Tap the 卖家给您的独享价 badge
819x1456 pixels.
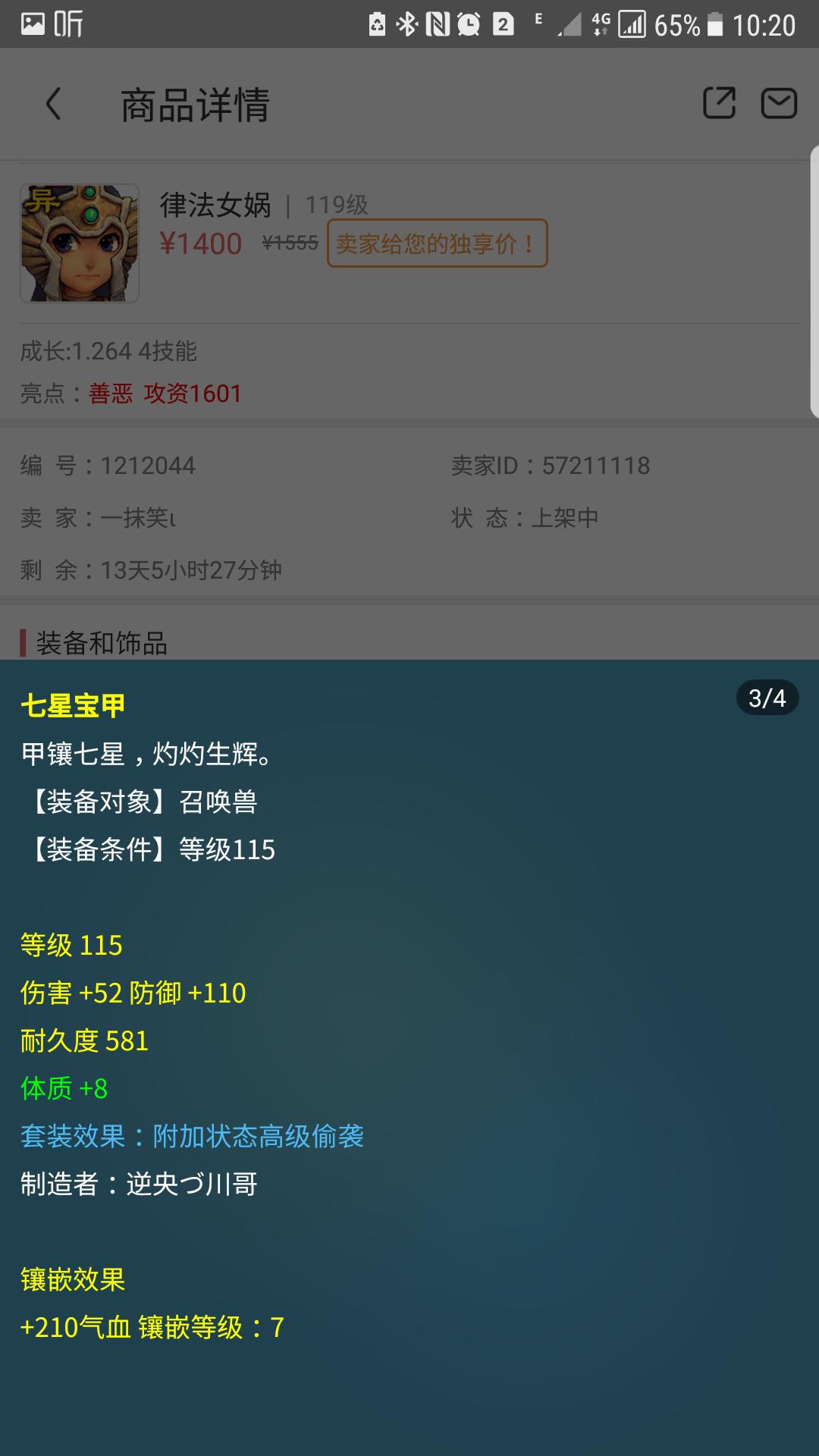click(x=437, y=243)
